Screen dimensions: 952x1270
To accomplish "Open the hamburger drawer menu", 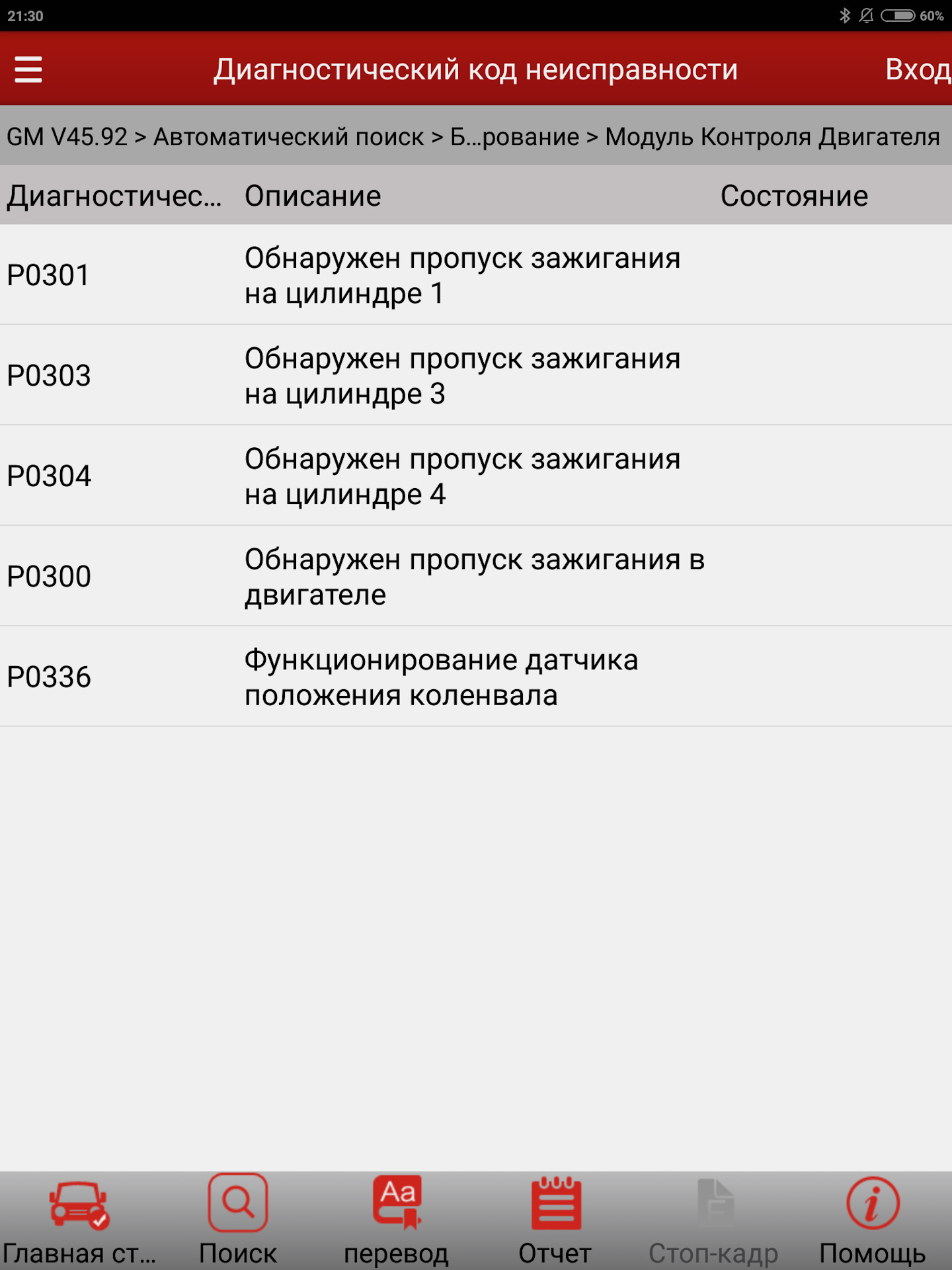I will [28, 69].
